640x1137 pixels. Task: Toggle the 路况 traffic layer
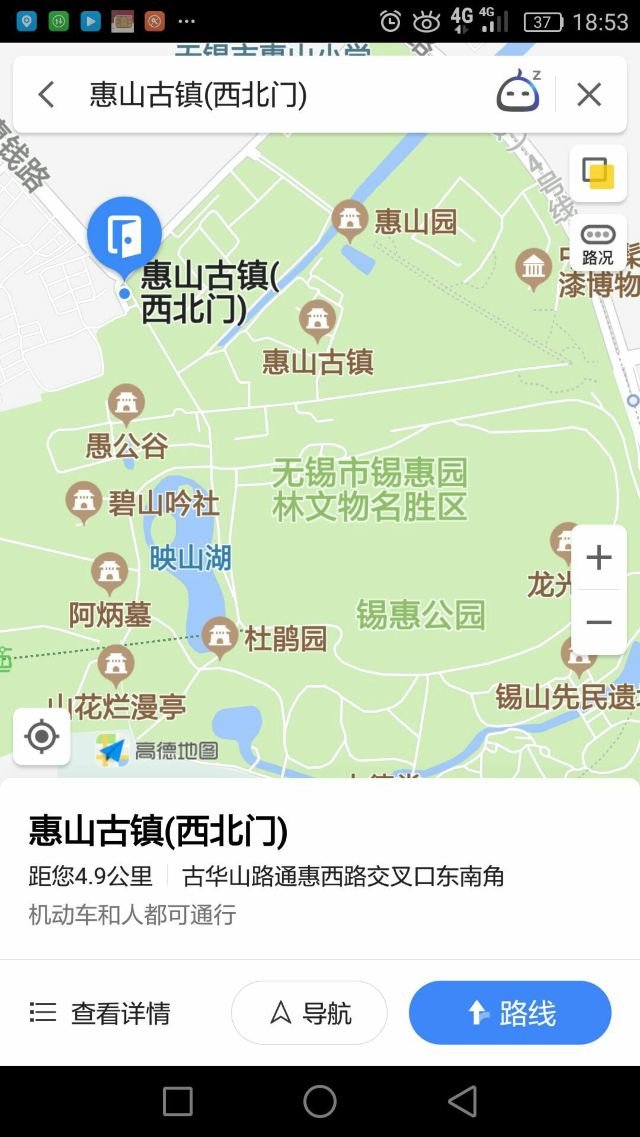click(598, 243)
